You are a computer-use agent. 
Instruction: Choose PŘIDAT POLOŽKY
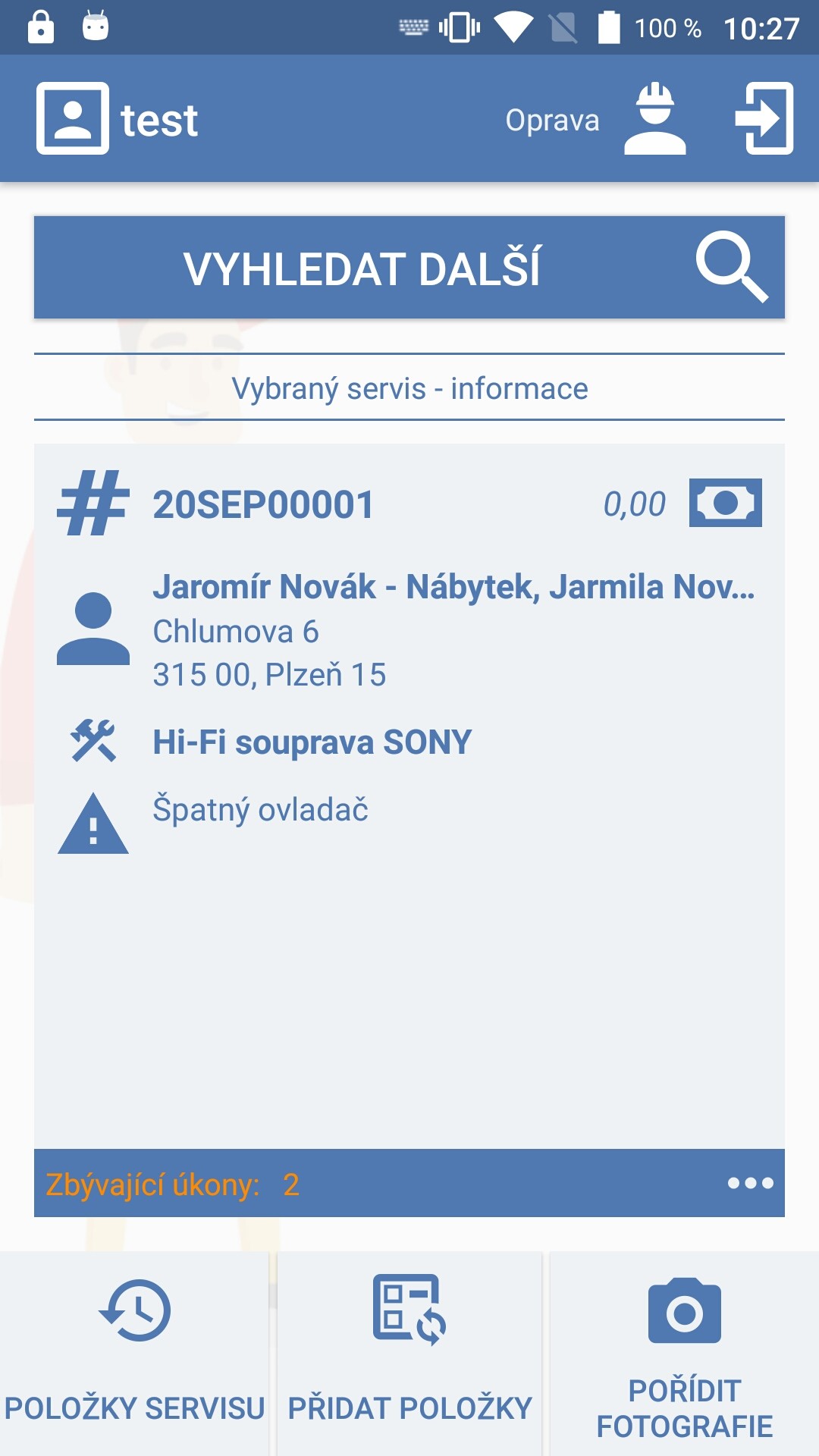coord(409,1354)
